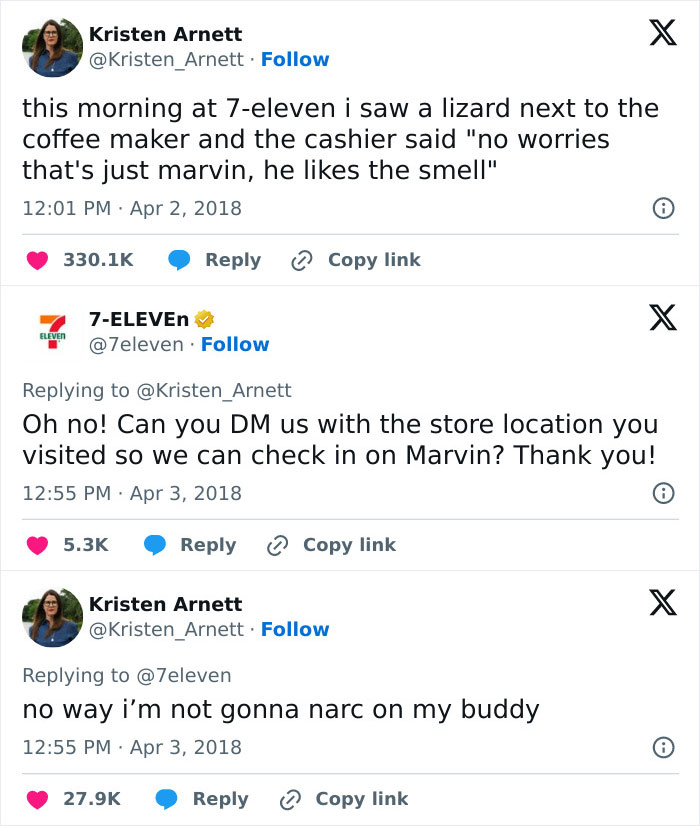Image resolution: width=700 pixels, height=826 pixels.
Task: Open the 7-ELEVEn profile avatar
Action: coord(52,332)
